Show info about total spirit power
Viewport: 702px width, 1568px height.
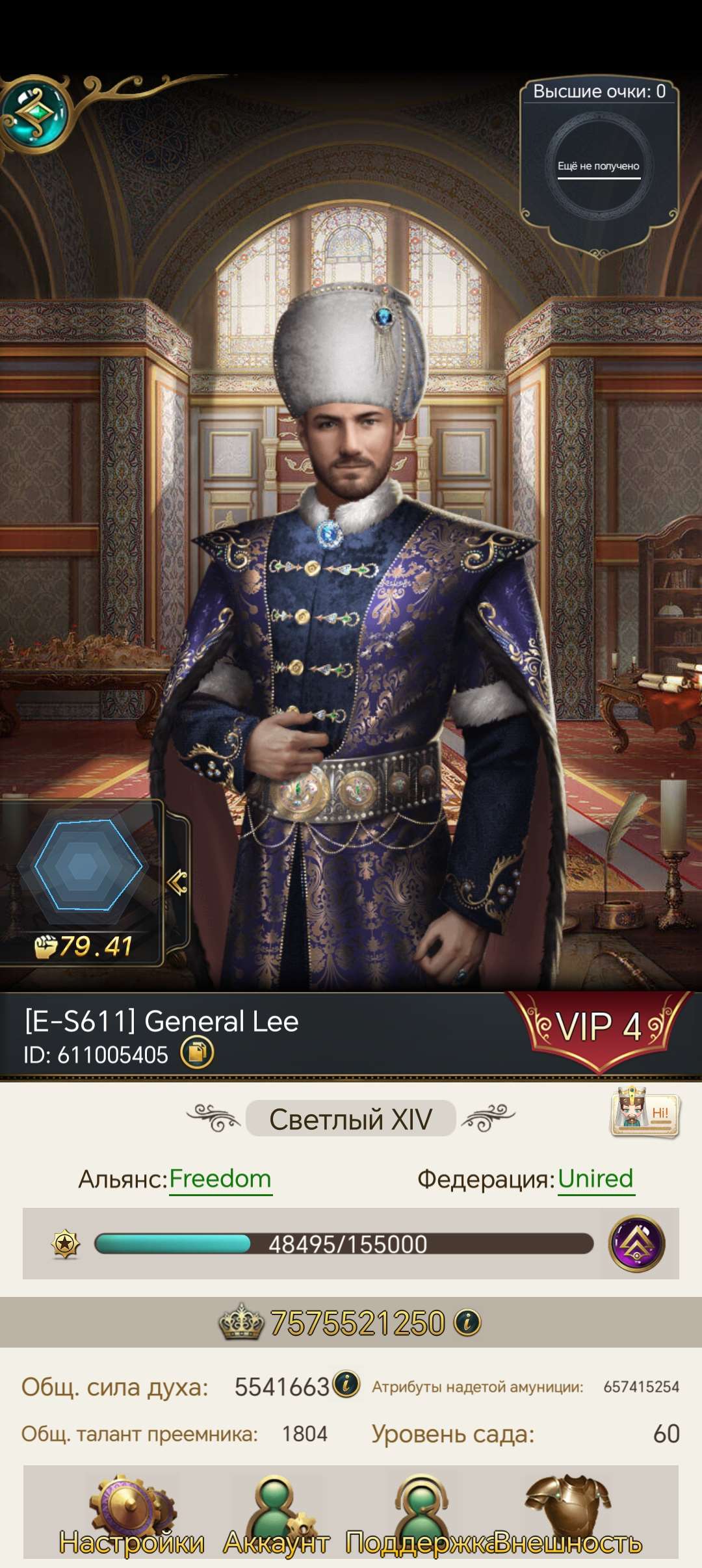point(346,1383)
